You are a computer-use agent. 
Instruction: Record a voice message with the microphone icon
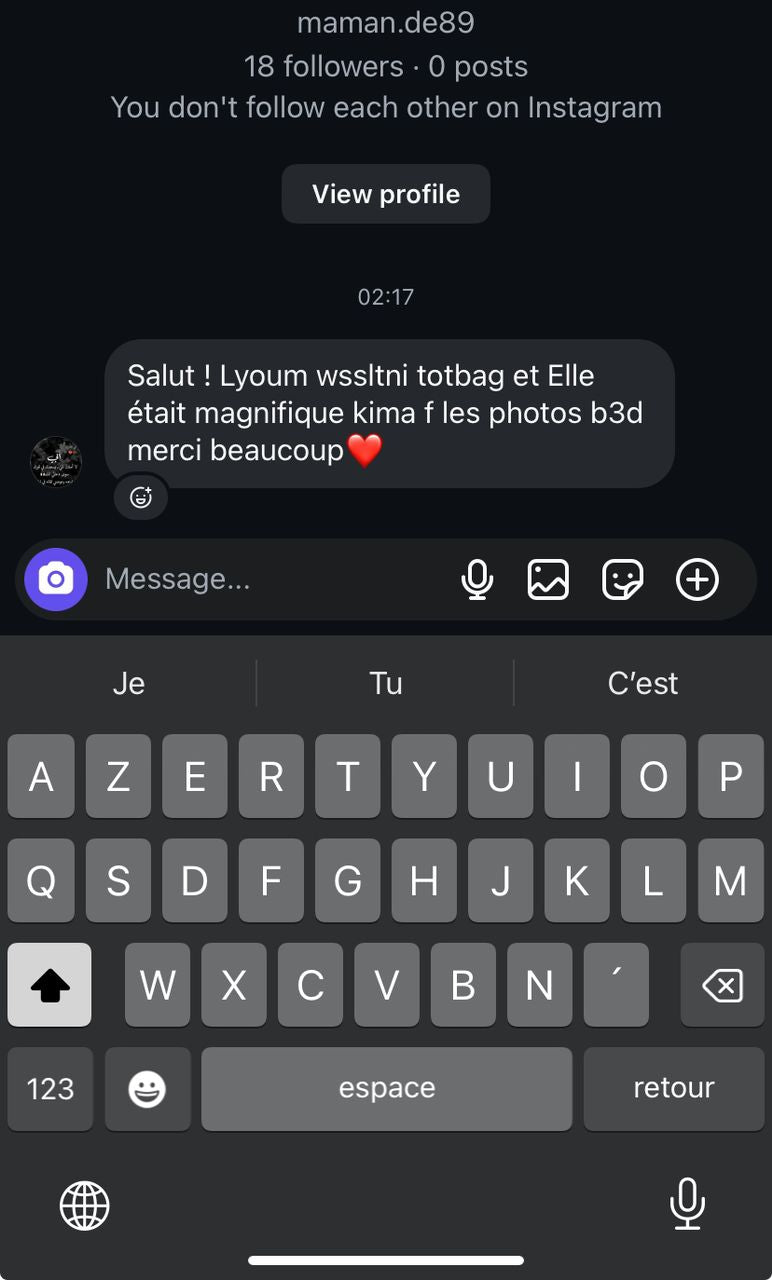(478, 579)
